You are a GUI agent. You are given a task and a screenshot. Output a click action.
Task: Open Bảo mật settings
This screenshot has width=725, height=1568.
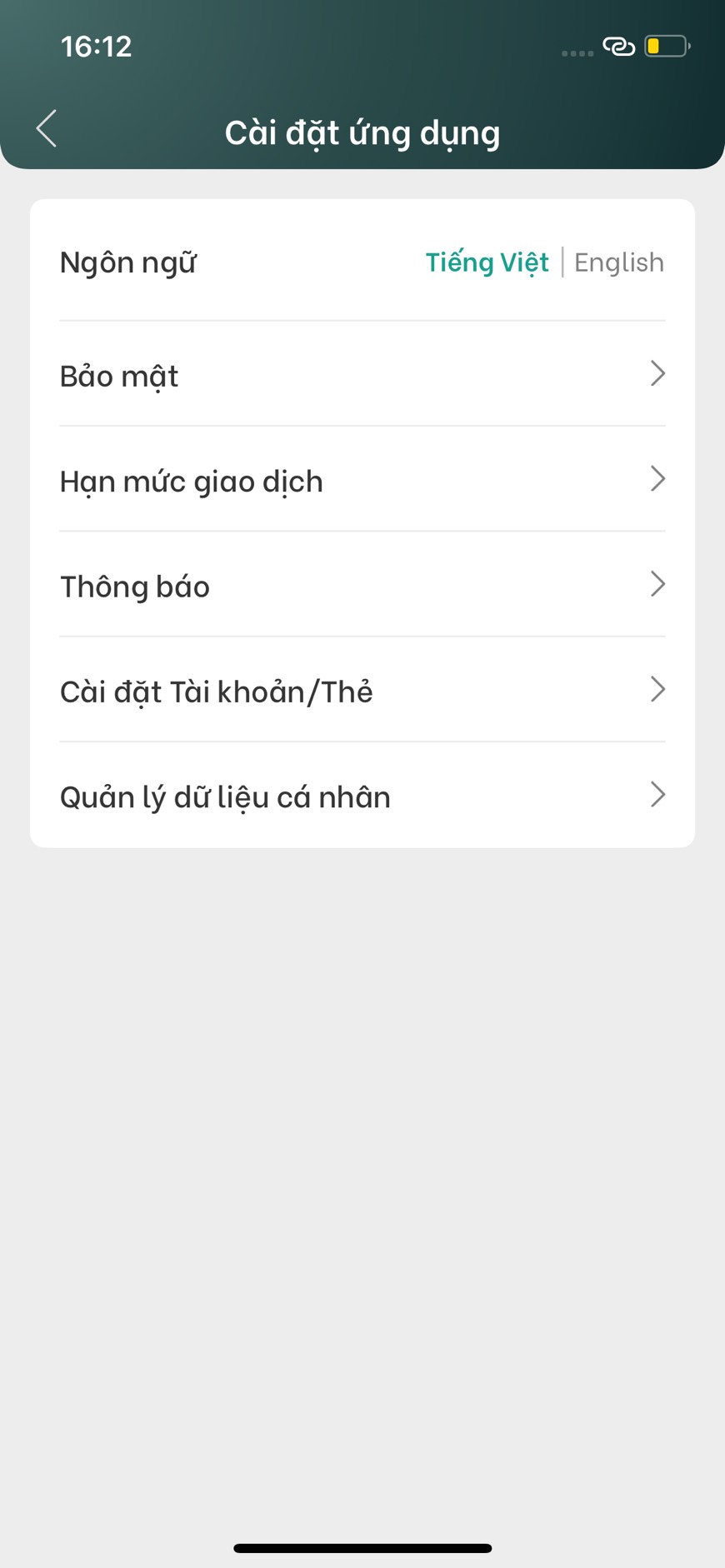click(x=362, y=375)
